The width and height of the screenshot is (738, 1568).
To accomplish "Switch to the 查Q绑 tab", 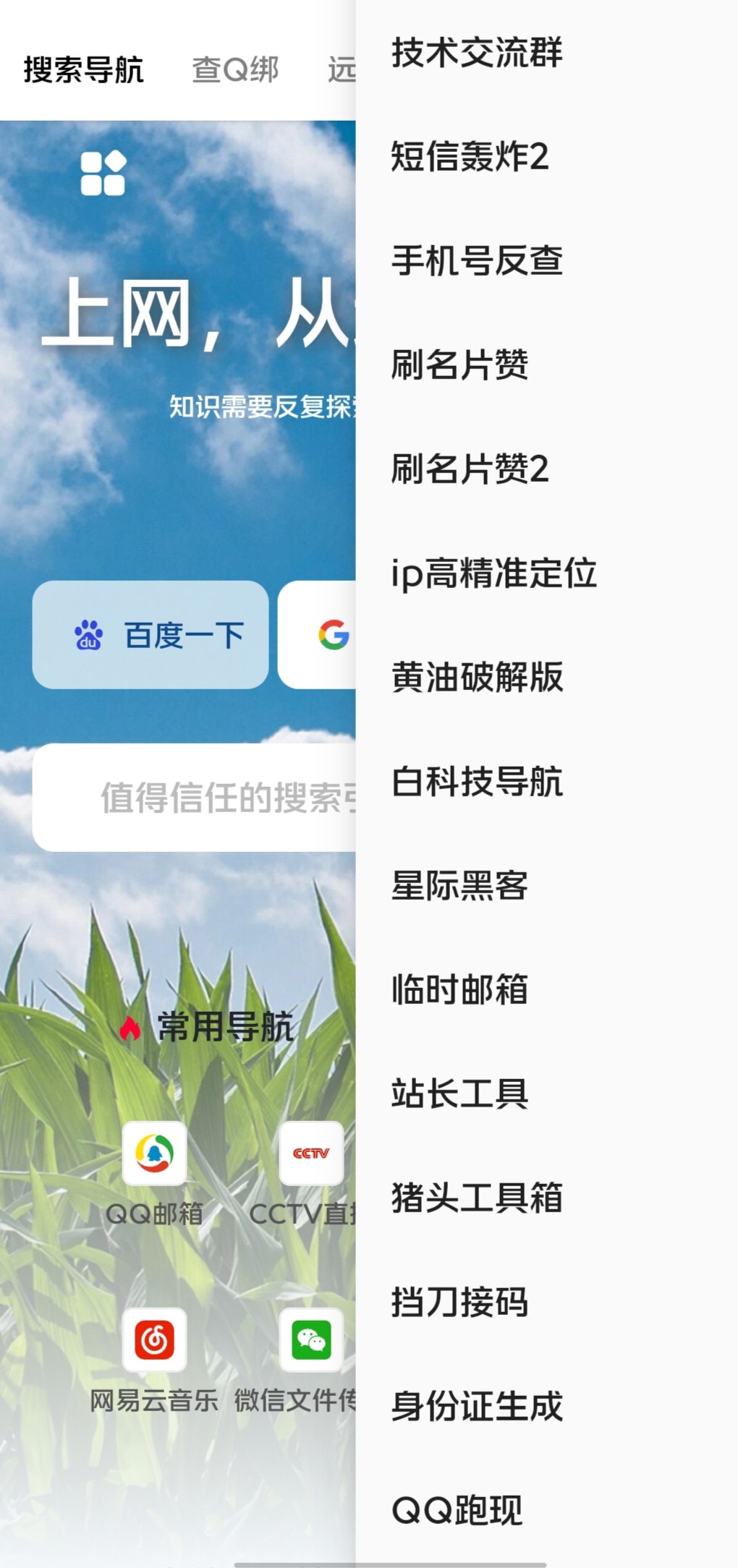I will coord(235,70).
